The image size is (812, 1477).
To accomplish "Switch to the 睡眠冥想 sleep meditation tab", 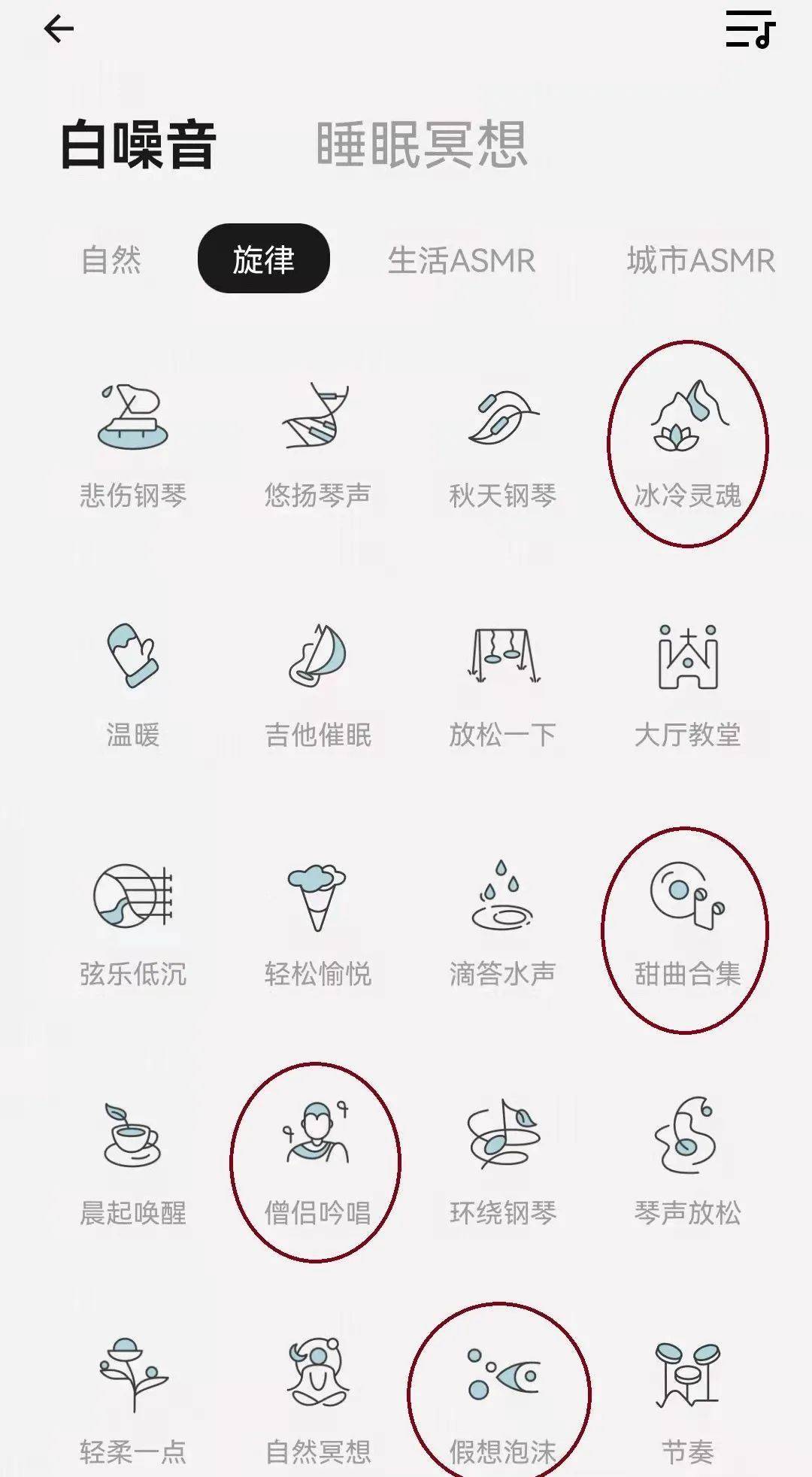I will (421, 147).
